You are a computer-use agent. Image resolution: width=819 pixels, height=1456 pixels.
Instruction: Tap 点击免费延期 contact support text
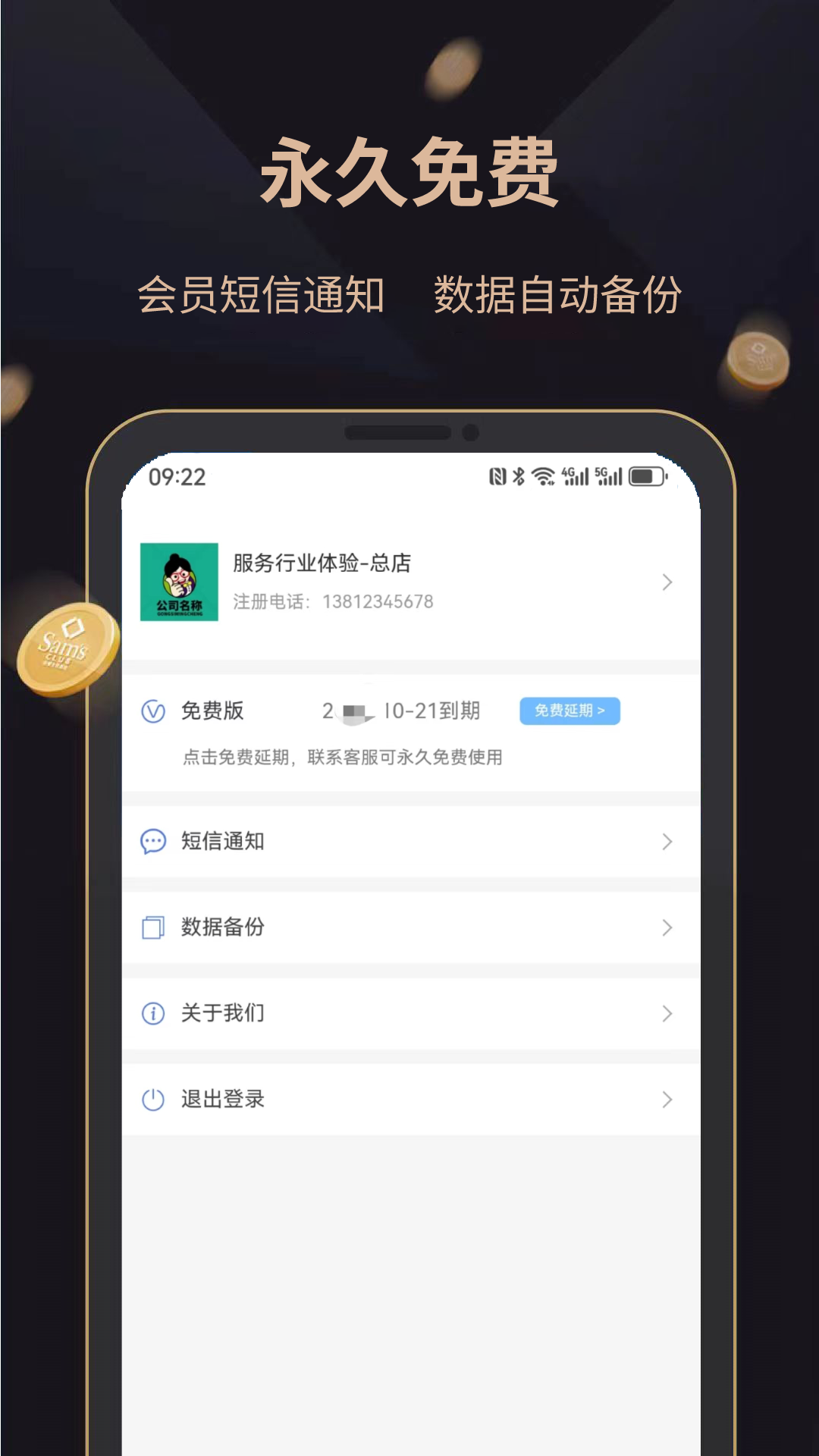pos(341,757)
